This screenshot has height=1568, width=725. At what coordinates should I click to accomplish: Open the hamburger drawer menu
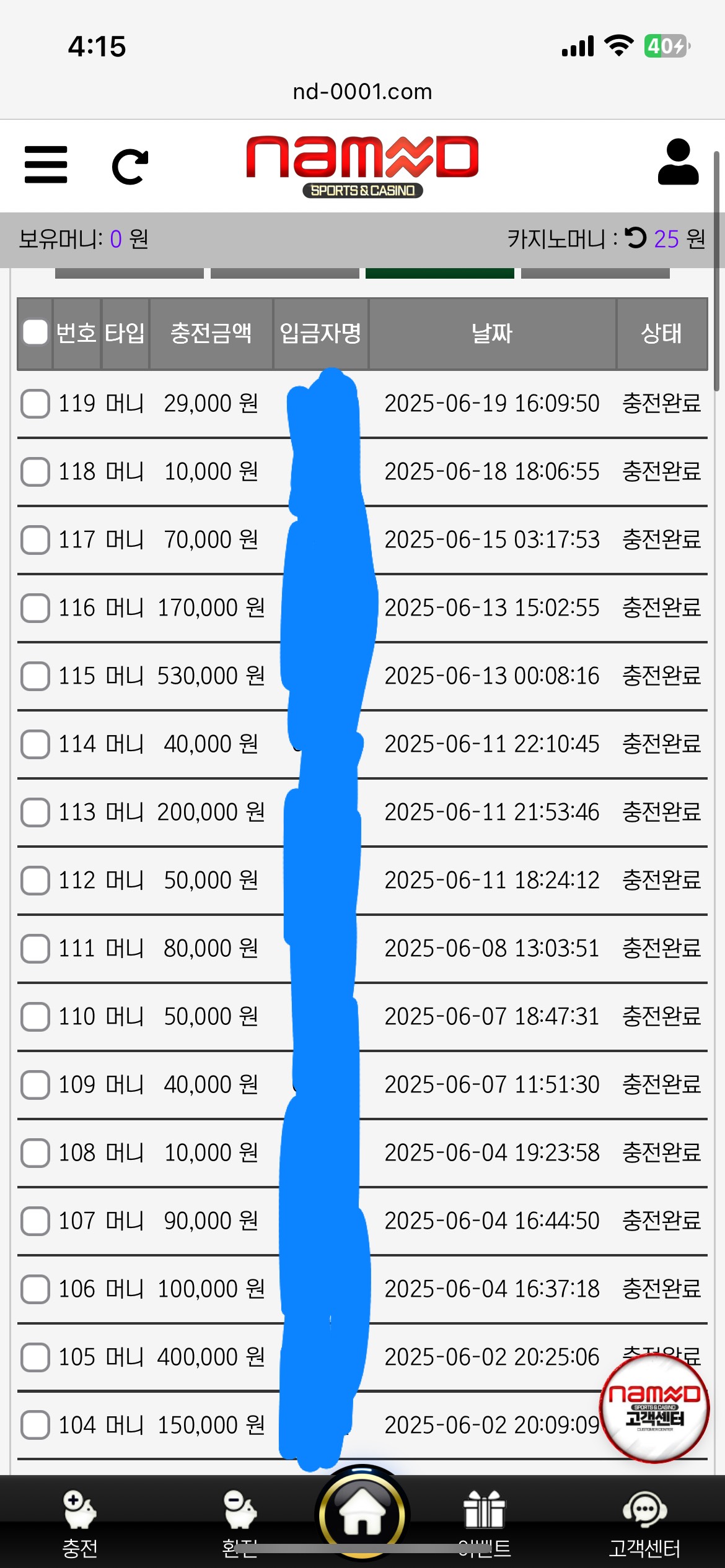click(x=46, y=165)
